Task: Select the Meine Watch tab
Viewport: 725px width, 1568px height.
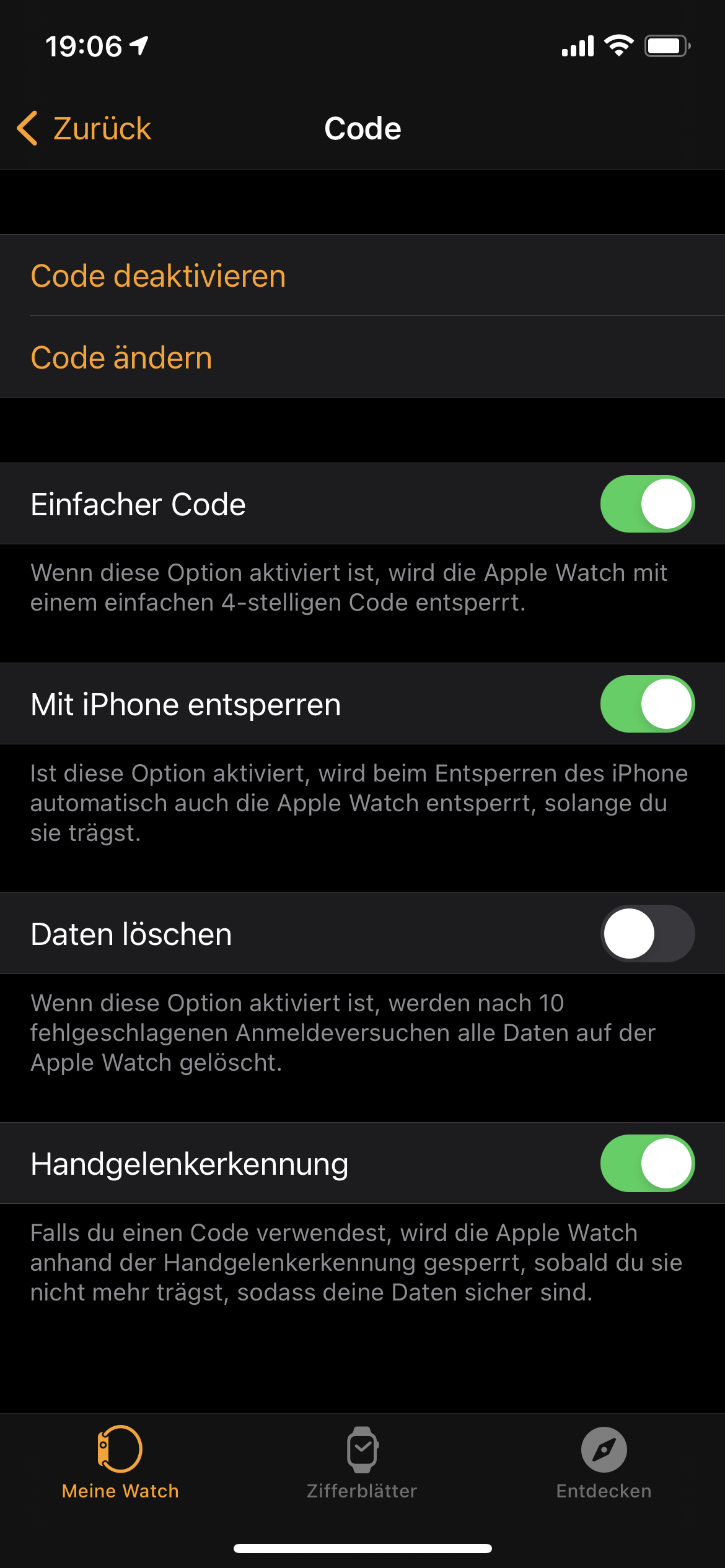Action: click(x=120, y=1461)
